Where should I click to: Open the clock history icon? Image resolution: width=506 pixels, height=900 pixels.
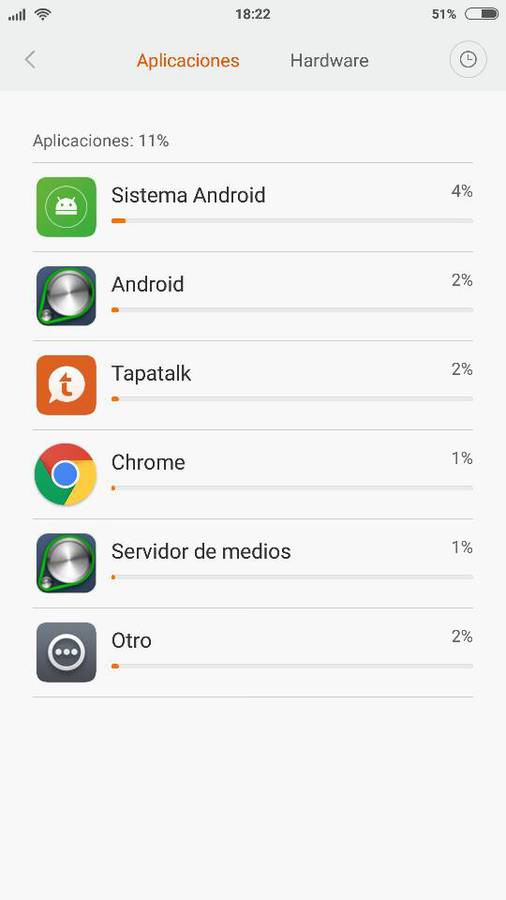click(468, 59)
